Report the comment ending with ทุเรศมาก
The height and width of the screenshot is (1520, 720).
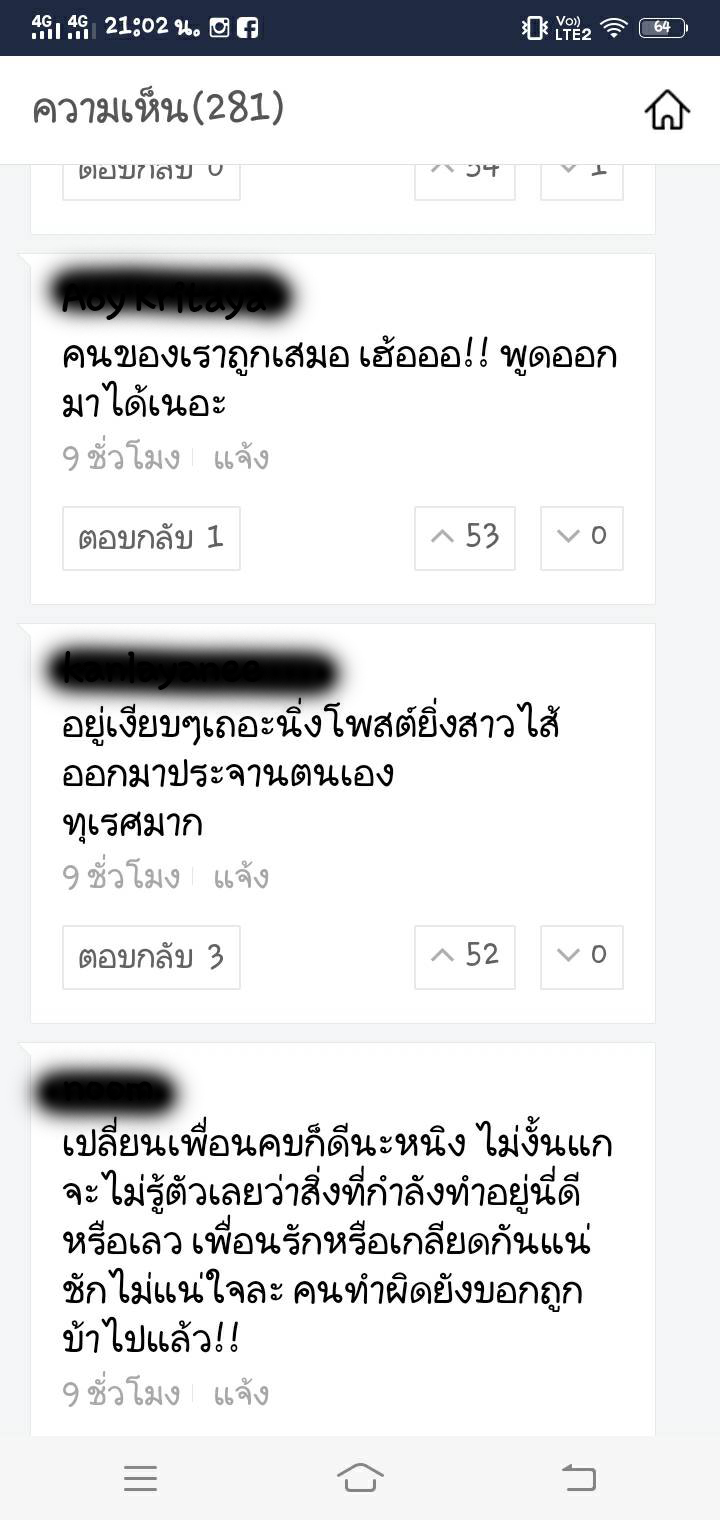[241, 877]
